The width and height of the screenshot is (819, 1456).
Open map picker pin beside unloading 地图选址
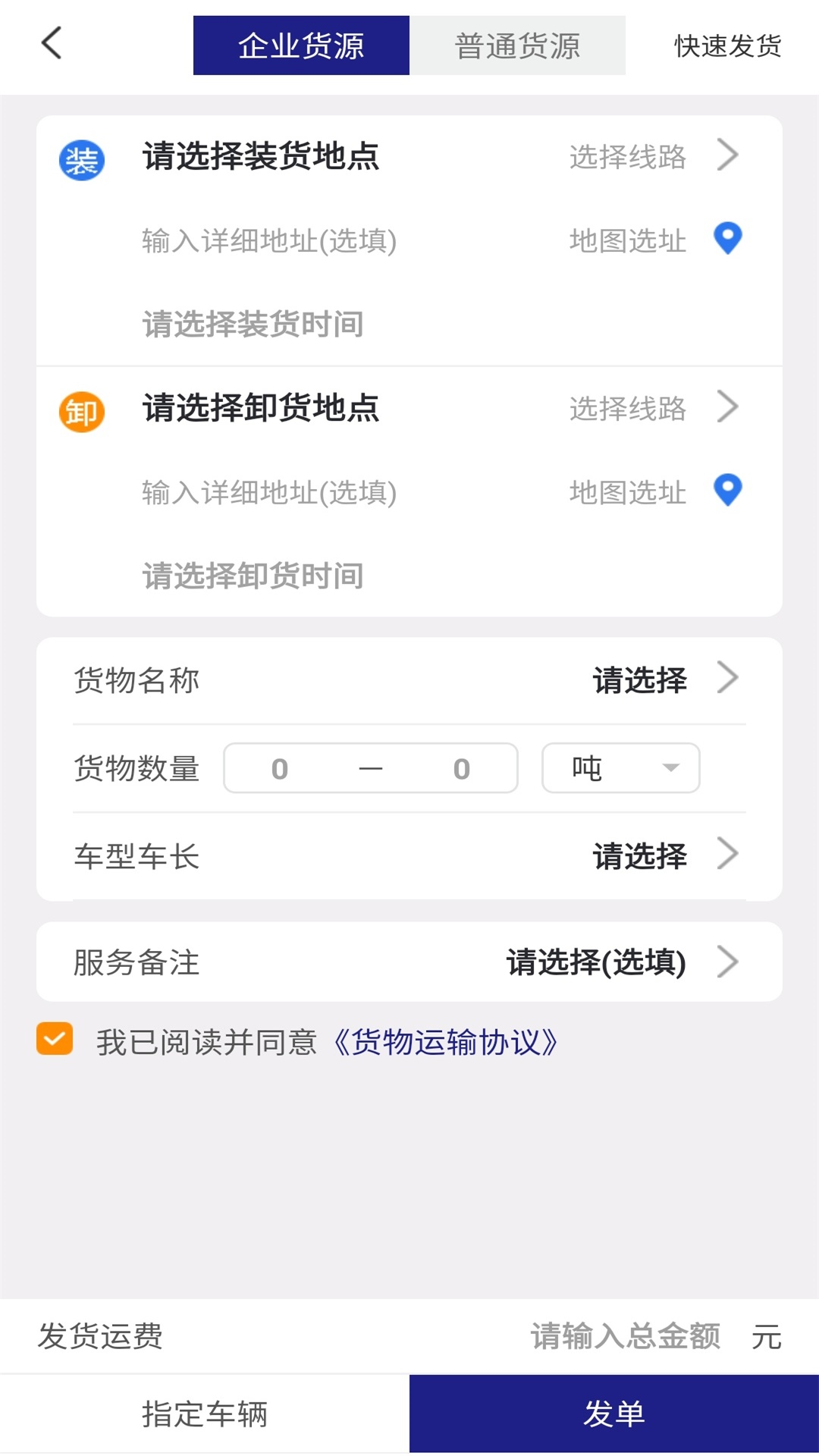click(726, 492)
